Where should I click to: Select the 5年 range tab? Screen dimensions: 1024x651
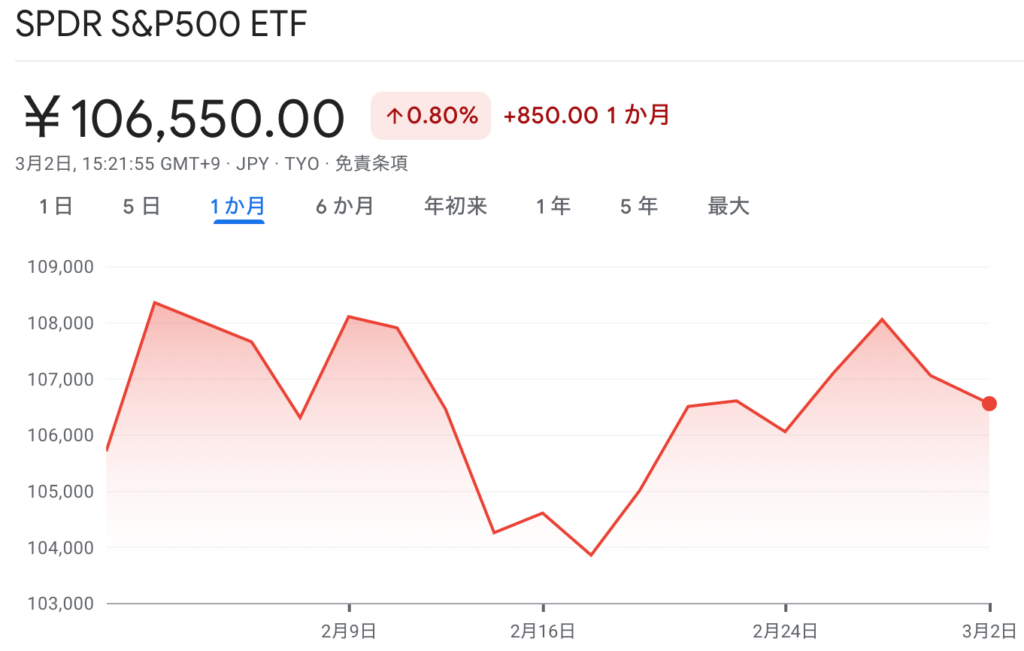(x=639, y=207)
